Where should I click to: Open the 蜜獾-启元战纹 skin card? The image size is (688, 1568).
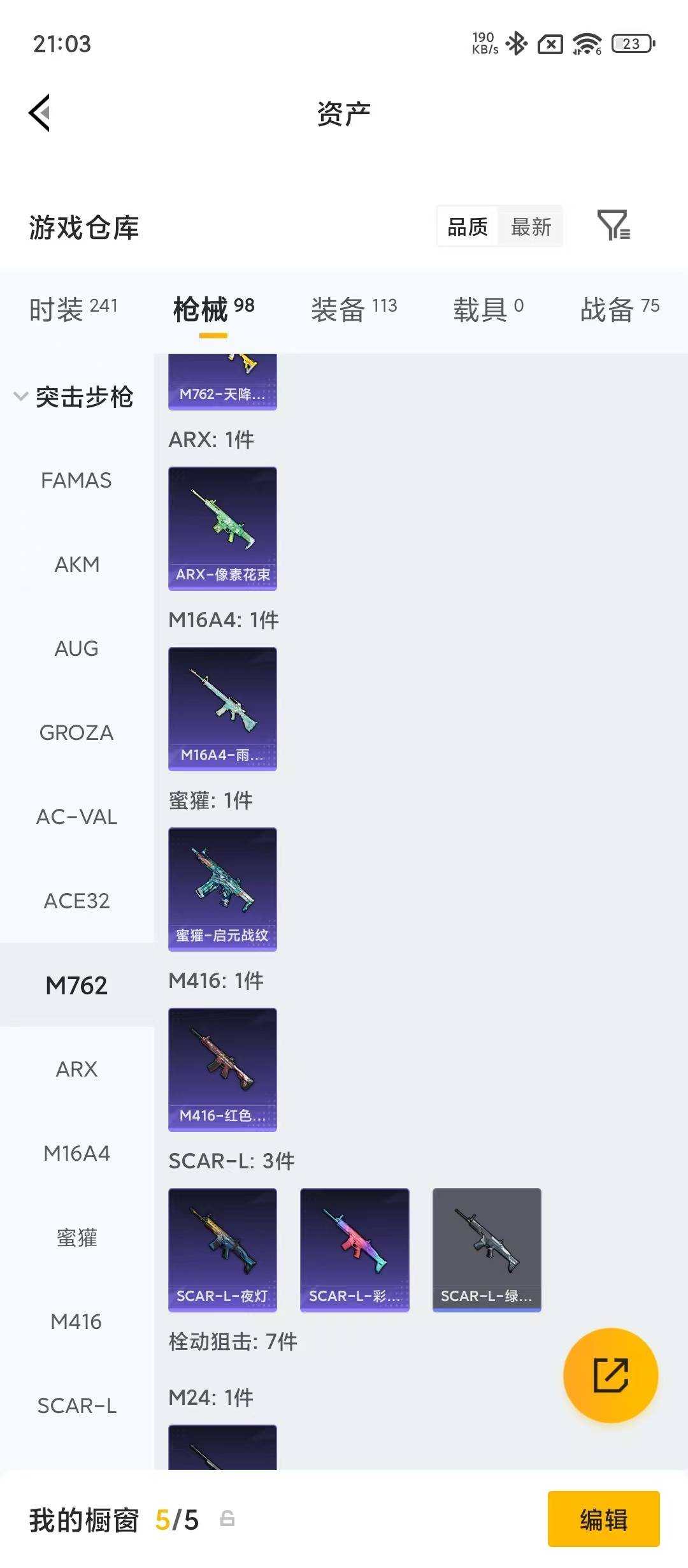[222, 889]
